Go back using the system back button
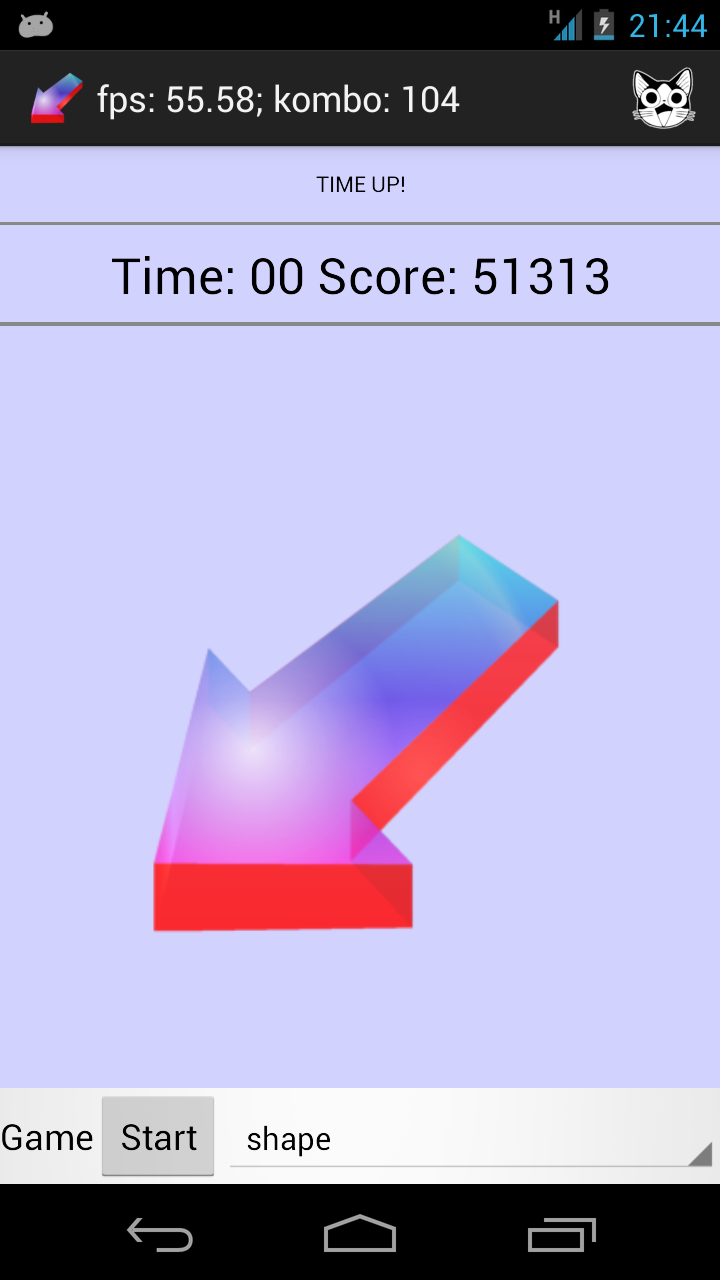This screenshot has width=720, height=1280. 160,1234
